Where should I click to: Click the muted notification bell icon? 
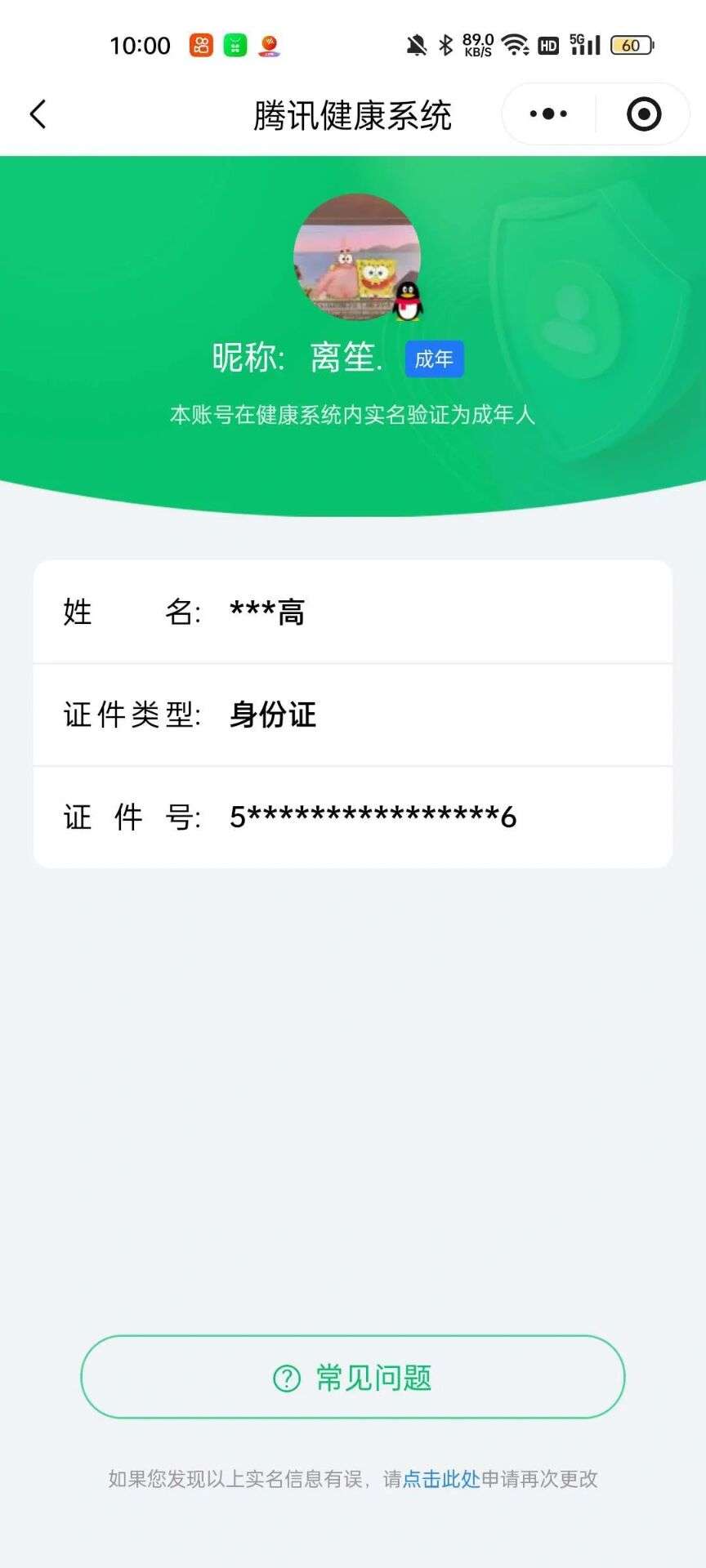click(418, 45)
